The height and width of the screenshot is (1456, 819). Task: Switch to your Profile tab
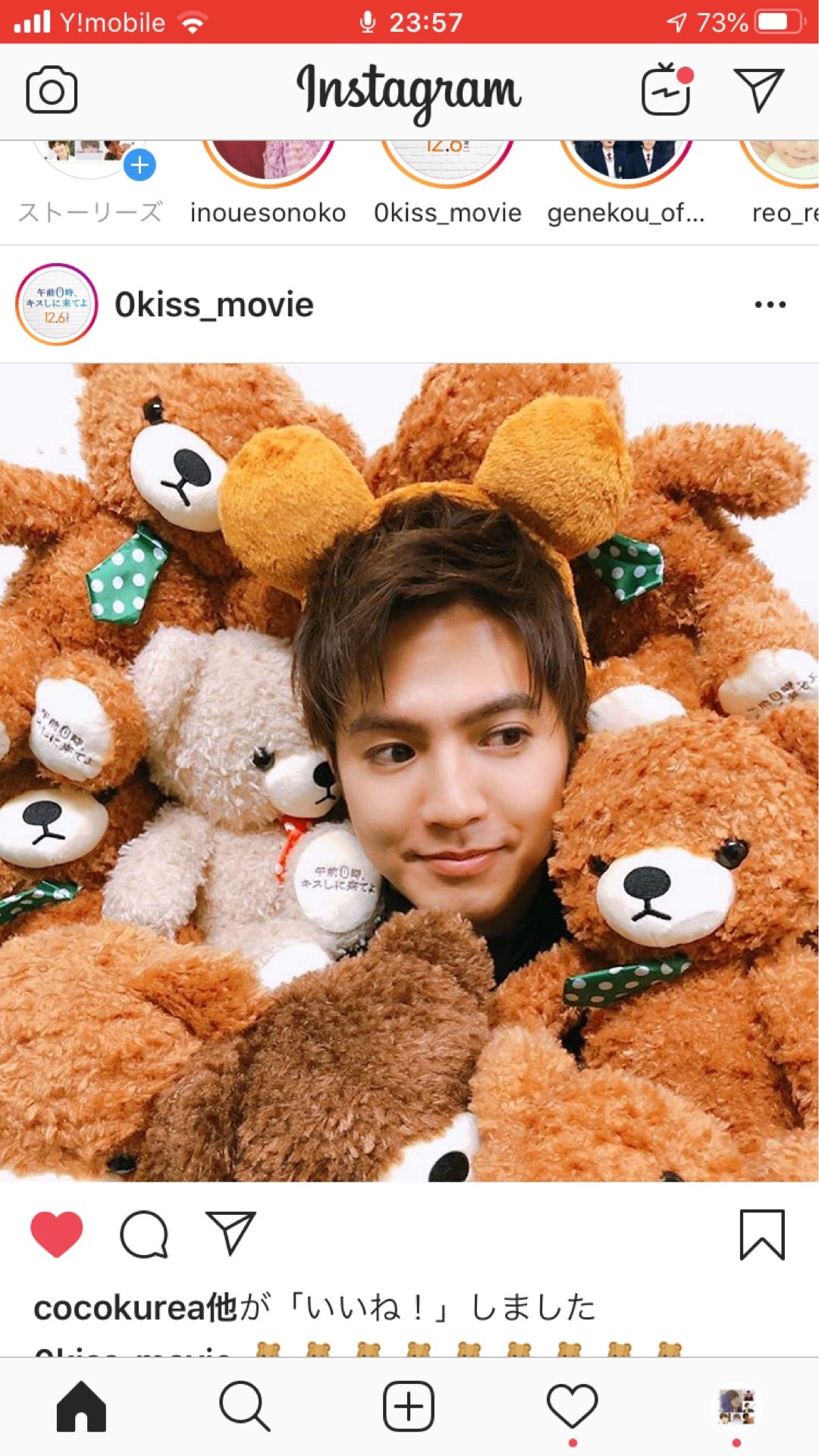pyautogui.click(x=736, y=1405)
